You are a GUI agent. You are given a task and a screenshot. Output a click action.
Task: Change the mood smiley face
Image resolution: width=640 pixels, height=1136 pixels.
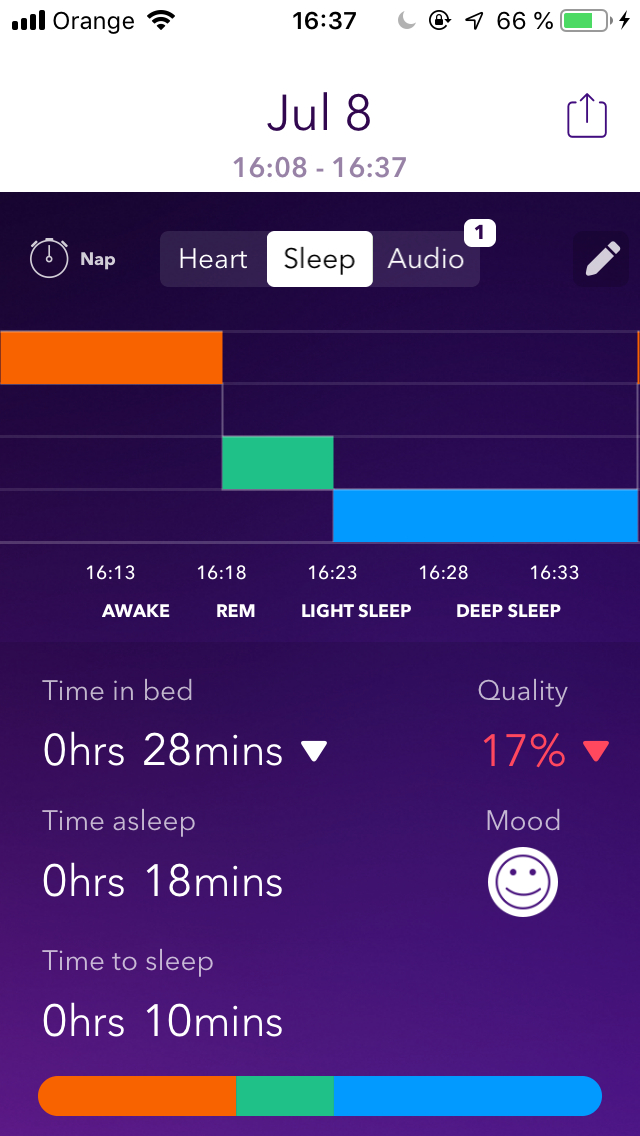523,882
